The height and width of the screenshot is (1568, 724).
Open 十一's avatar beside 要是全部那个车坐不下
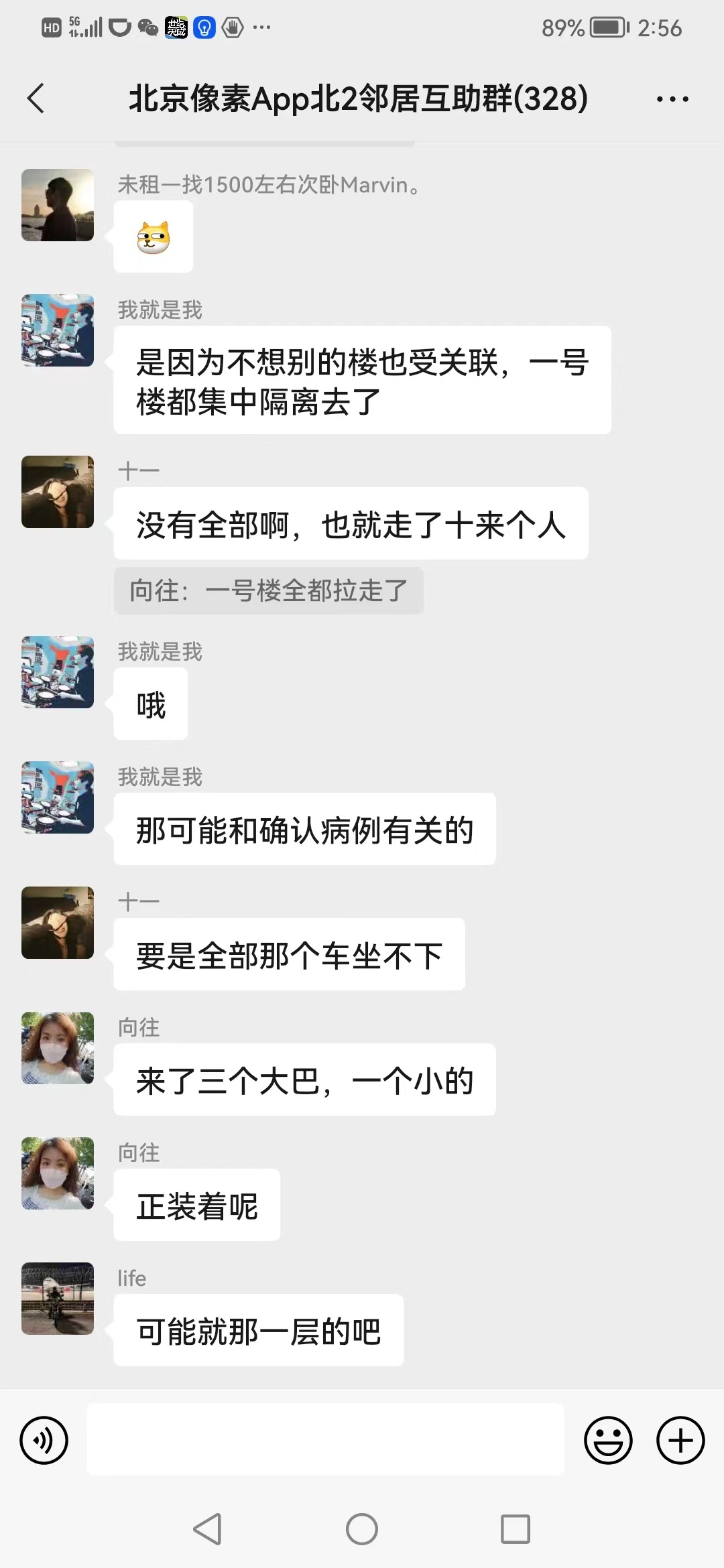[x=58, y=923]
